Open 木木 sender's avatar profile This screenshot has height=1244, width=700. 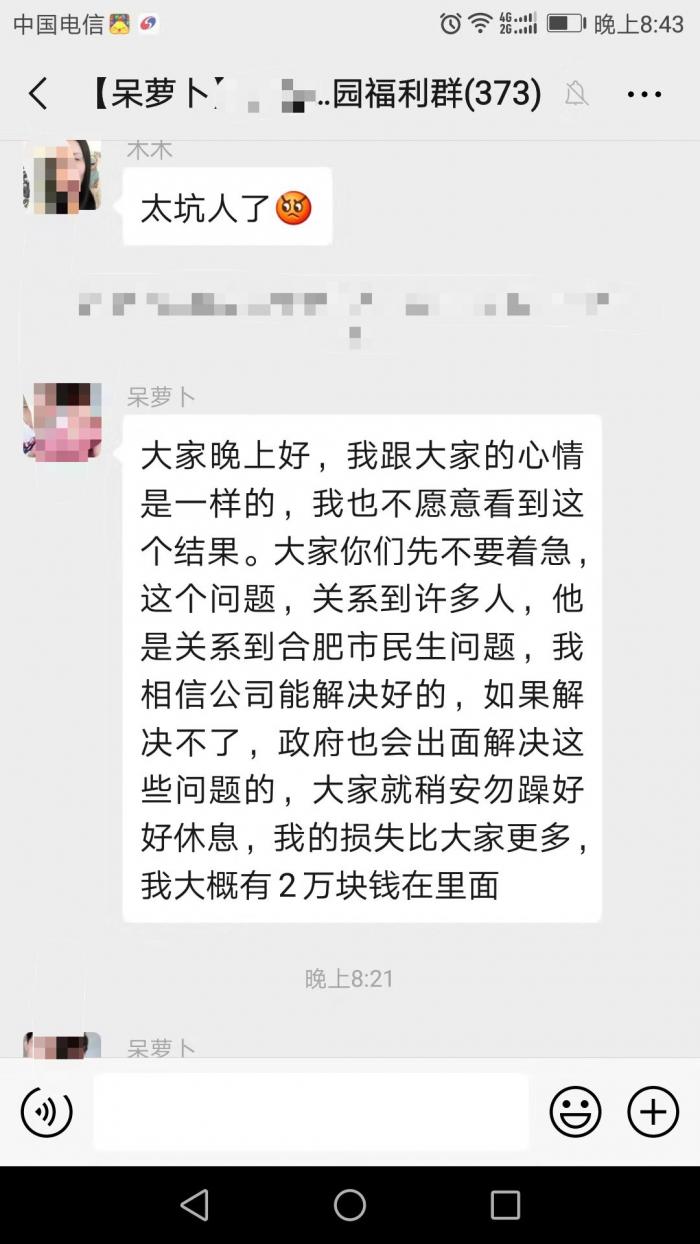(x=62, y=176)
